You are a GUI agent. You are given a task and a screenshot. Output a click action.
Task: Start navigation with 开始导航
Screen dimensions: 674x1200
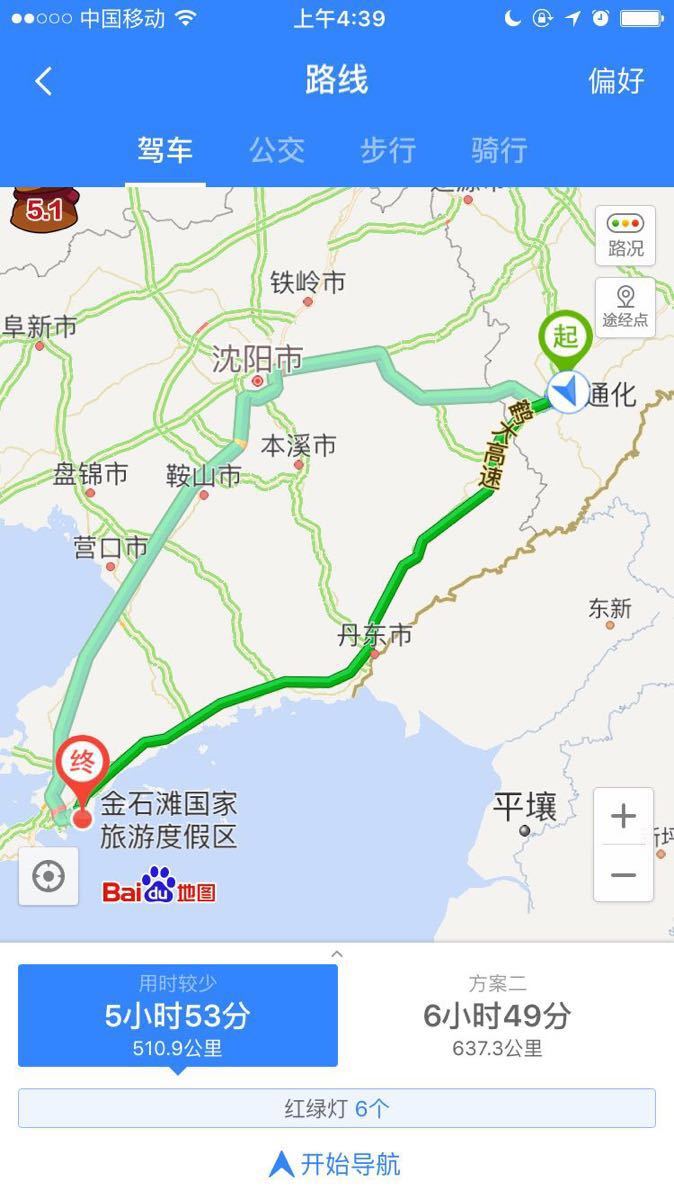(337, 1164)
